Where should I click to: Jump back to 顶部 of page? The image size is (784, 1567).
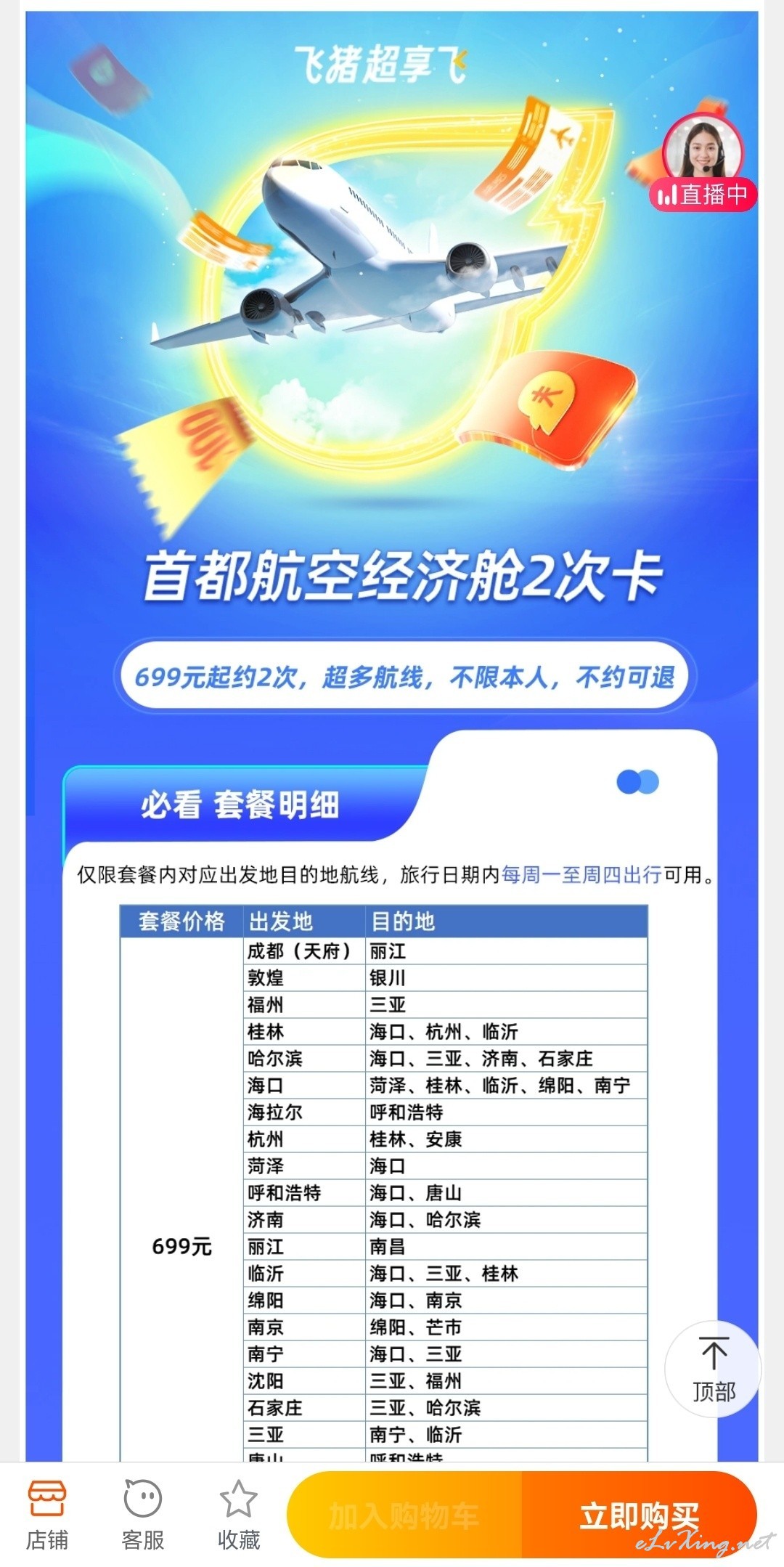[714, 1369]
